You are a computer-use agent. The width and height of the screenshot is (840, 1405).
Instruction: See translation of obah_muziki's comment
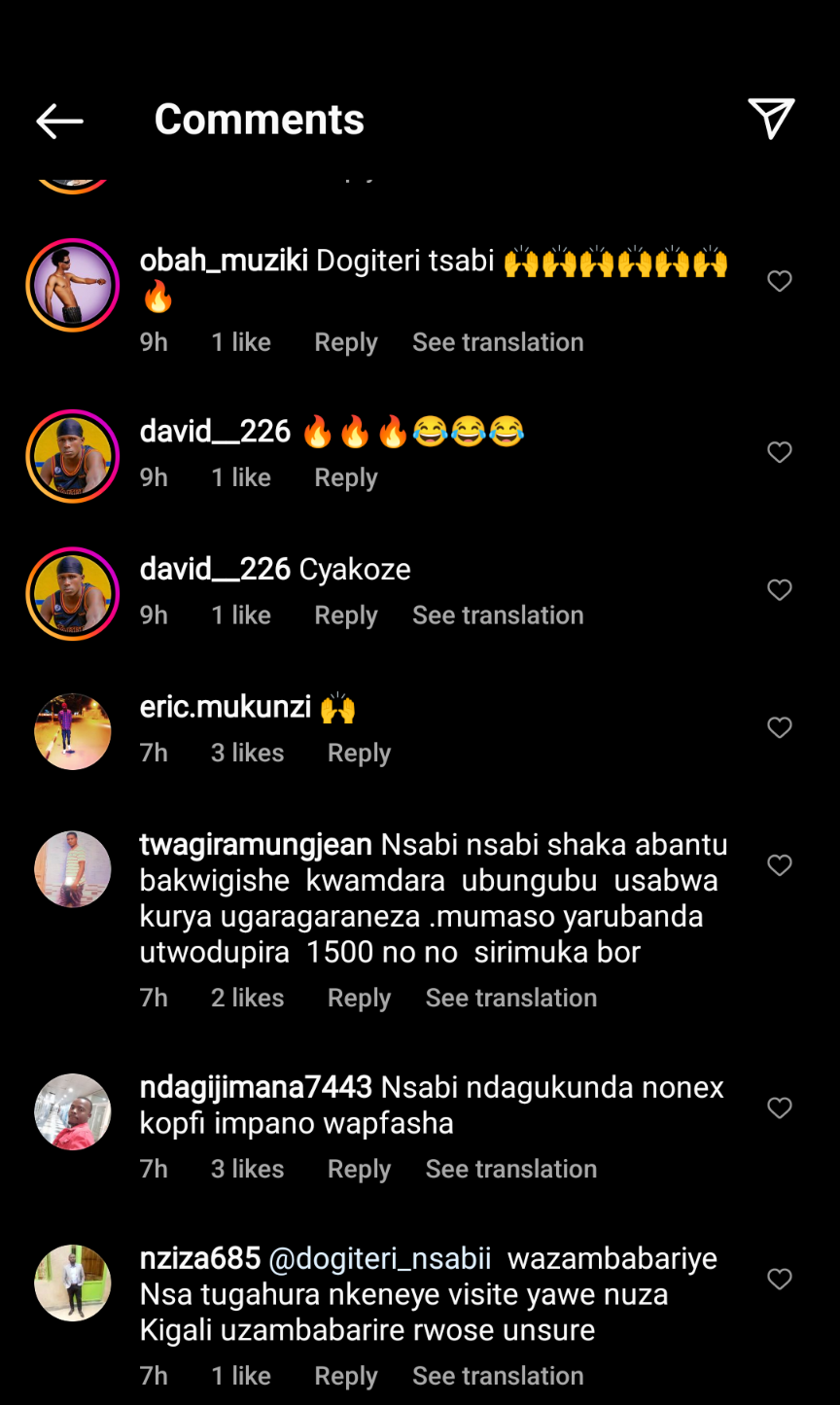(x=497, y=342)
